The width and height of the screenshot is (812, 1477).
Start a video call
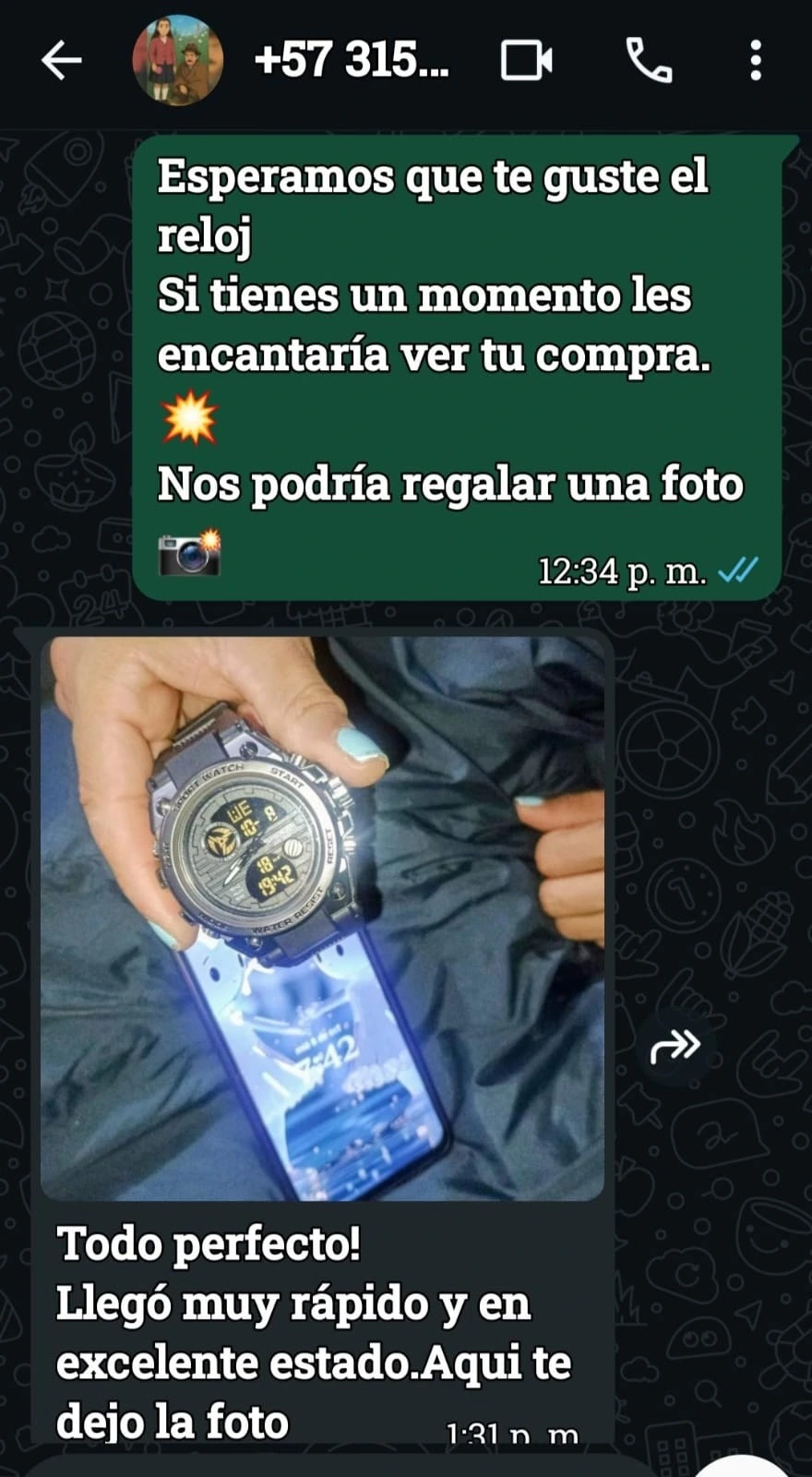(x=527, y=61)
